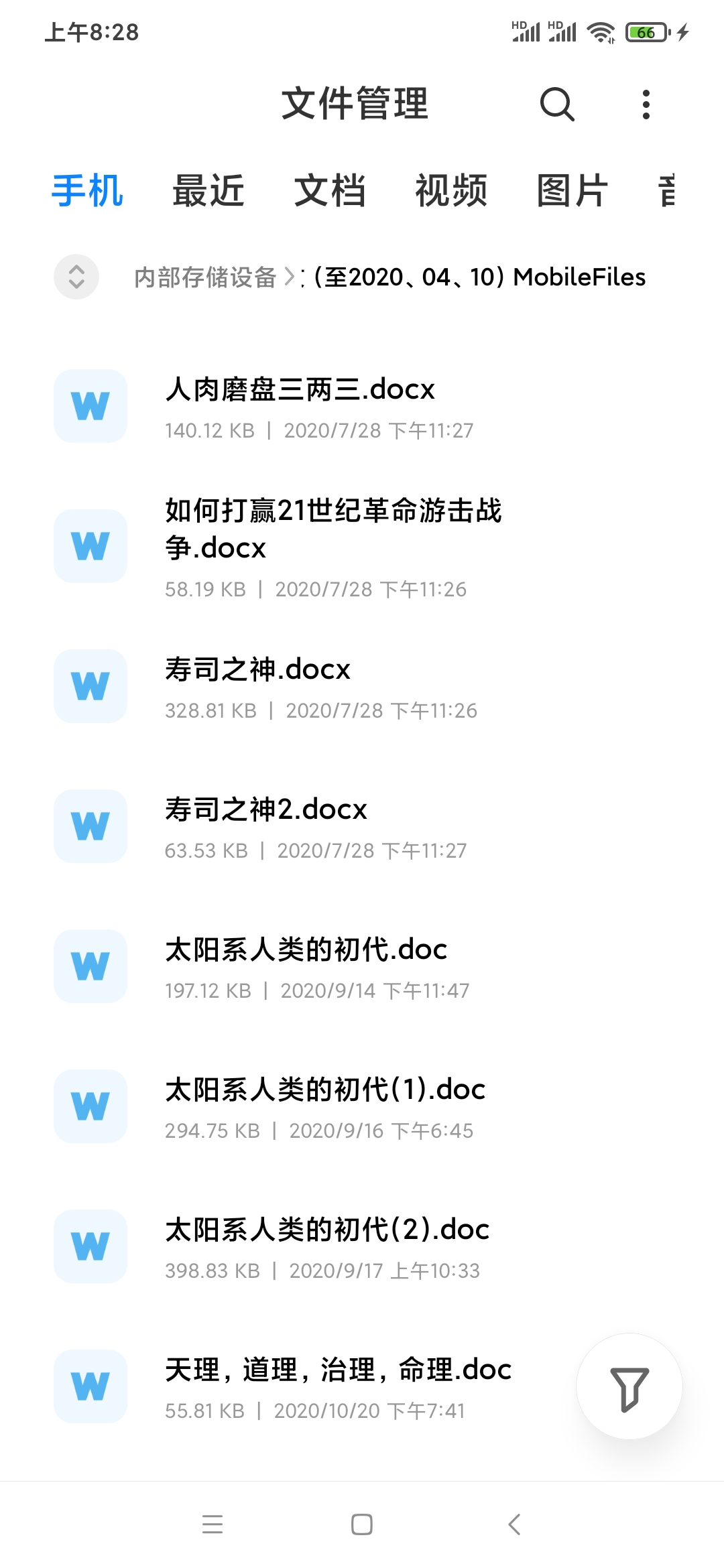Select the 手机 tab
Viewport: 724px width, 1568px height.
tap(87, 191)
